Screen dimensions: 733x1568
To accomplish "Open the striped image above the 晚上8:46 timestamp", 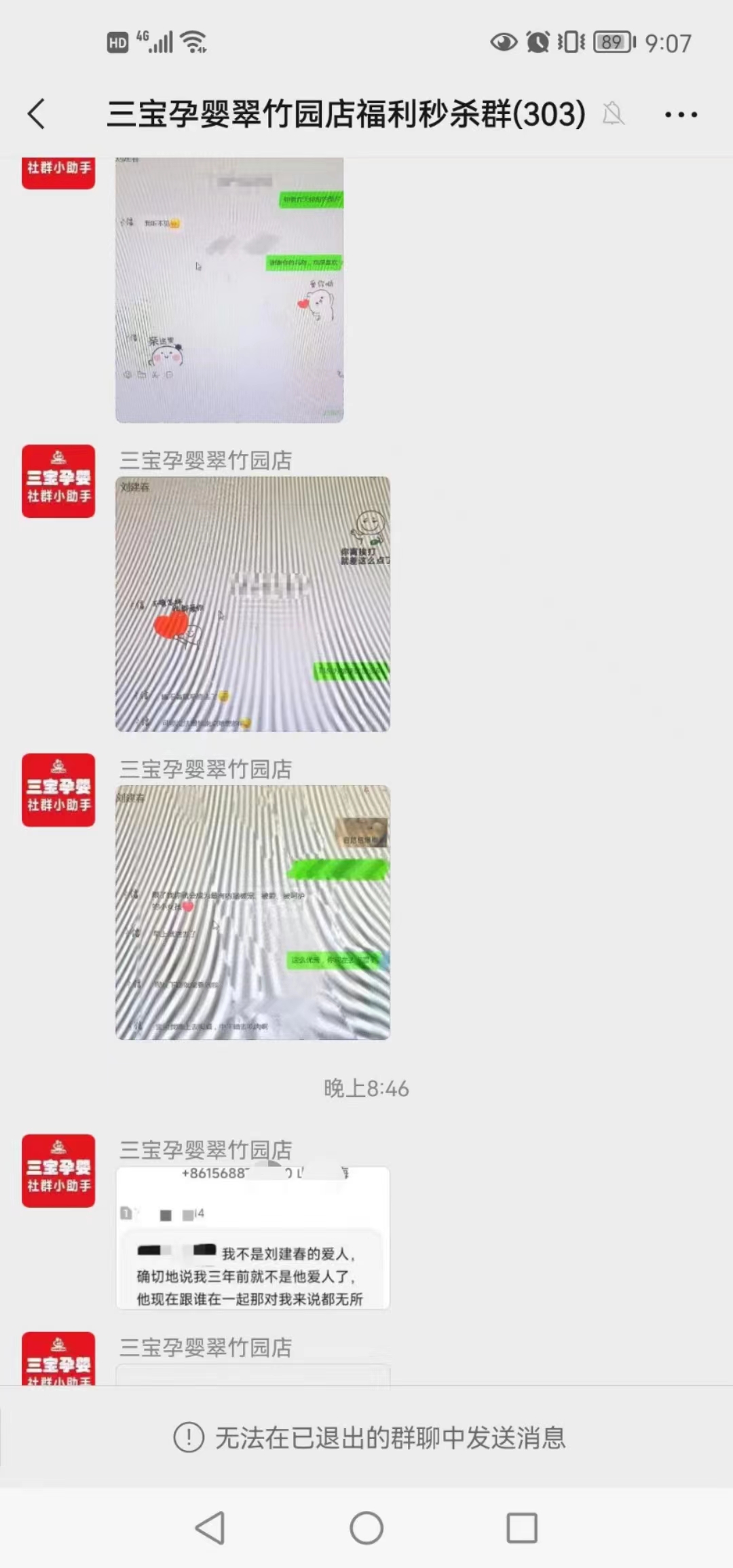I will pyautogui.click(x=252, y=912).
